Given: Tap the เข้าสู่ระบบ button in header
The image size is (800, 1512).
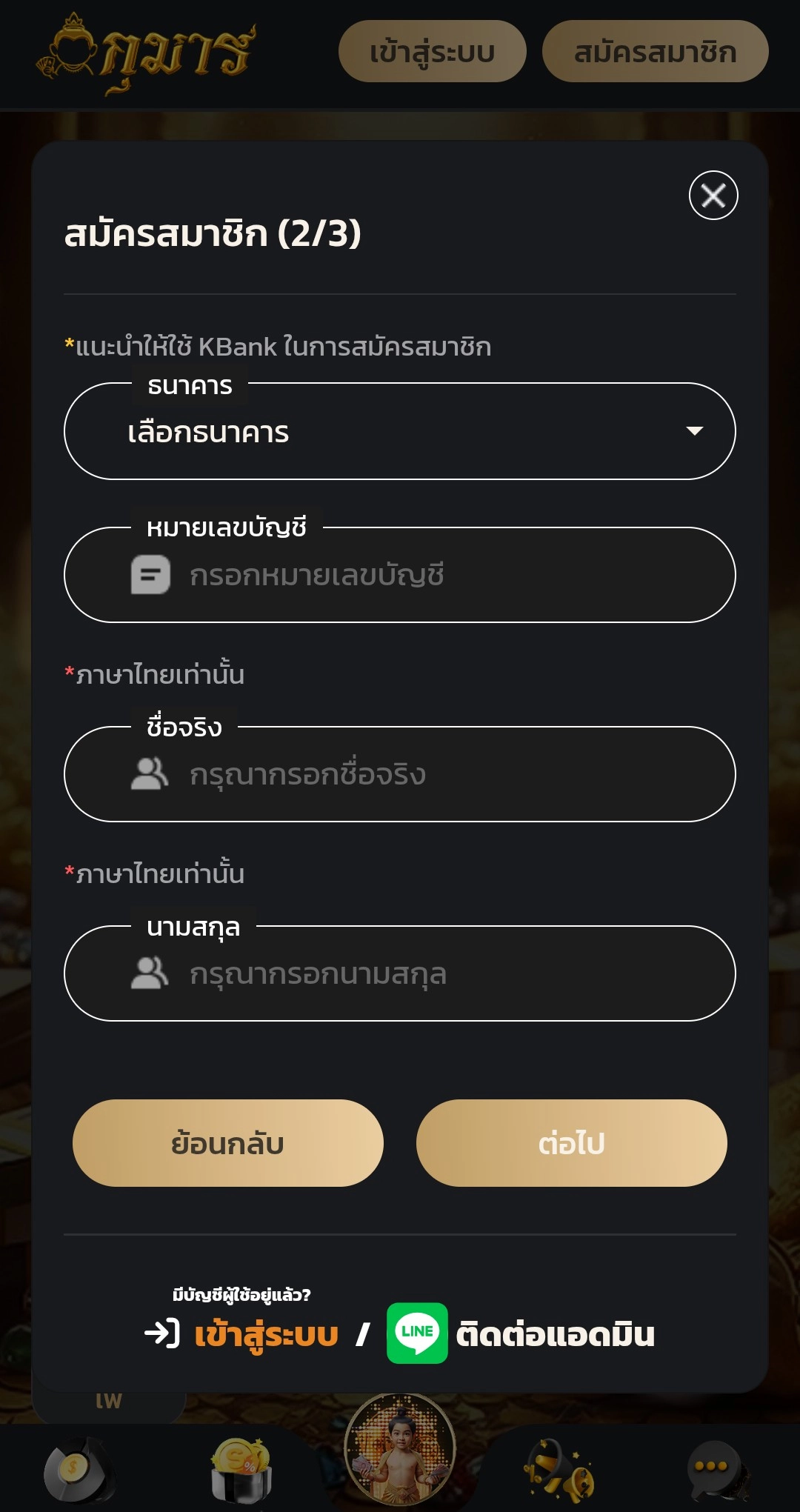Looking at the screenshot, I should click(x=432, y=52).
